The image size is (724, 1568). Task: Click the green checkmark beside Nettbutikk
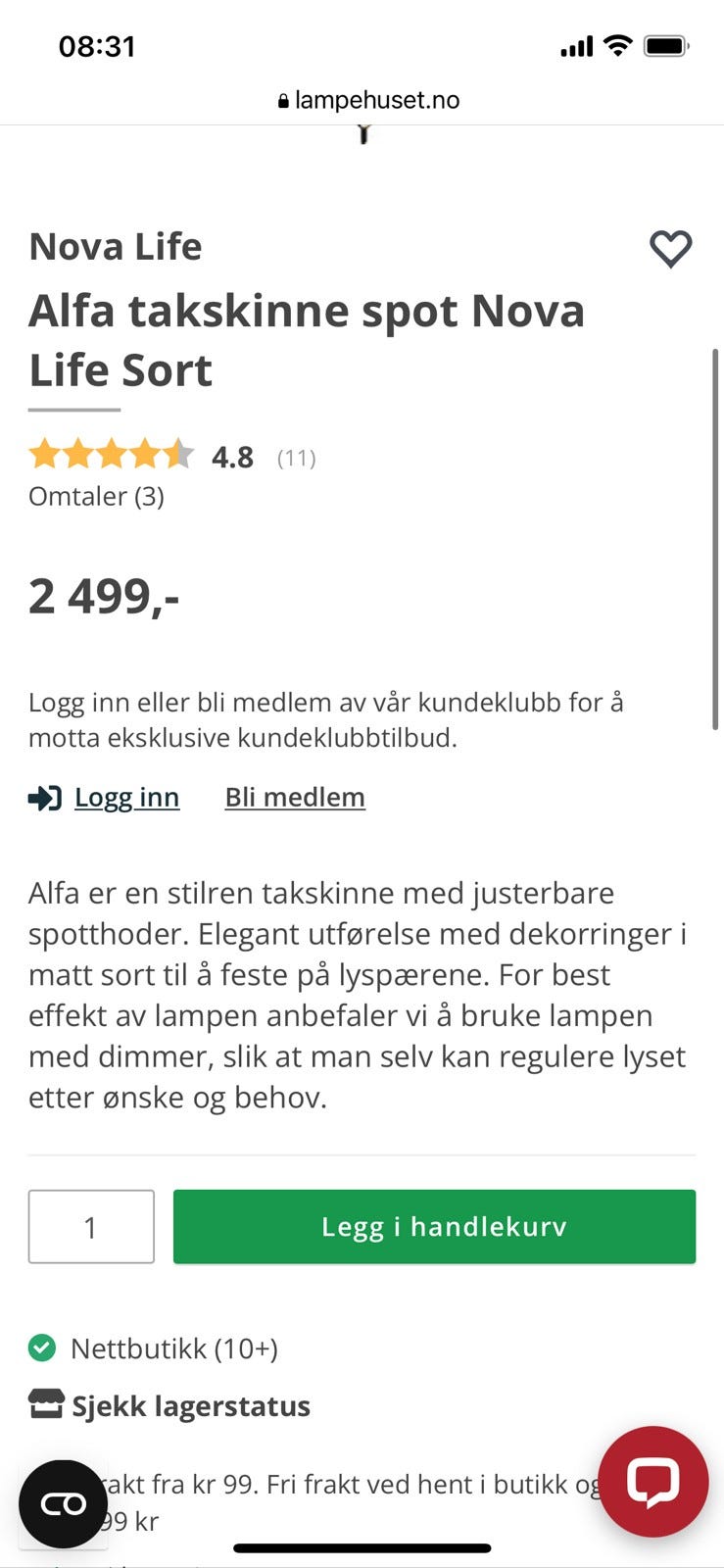click(x=41, y=1347)
